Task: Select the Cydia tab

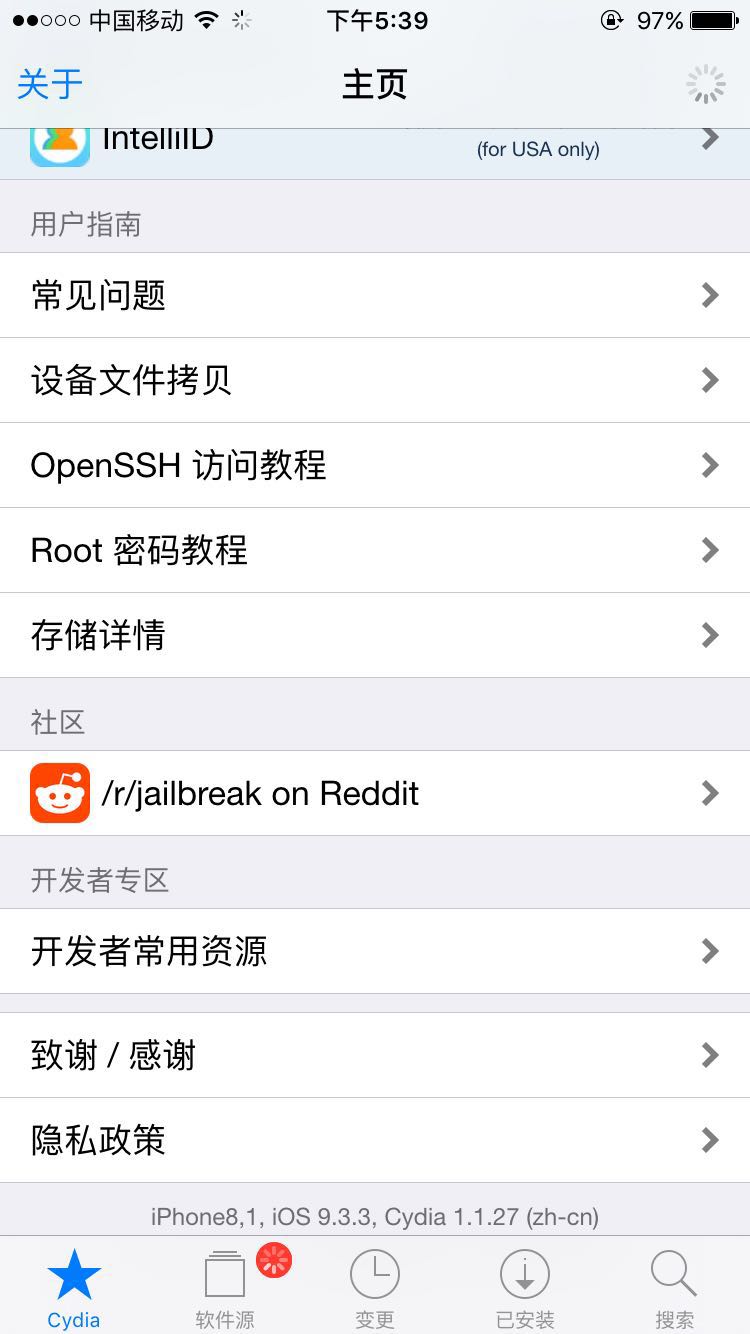Action: 74,1288
